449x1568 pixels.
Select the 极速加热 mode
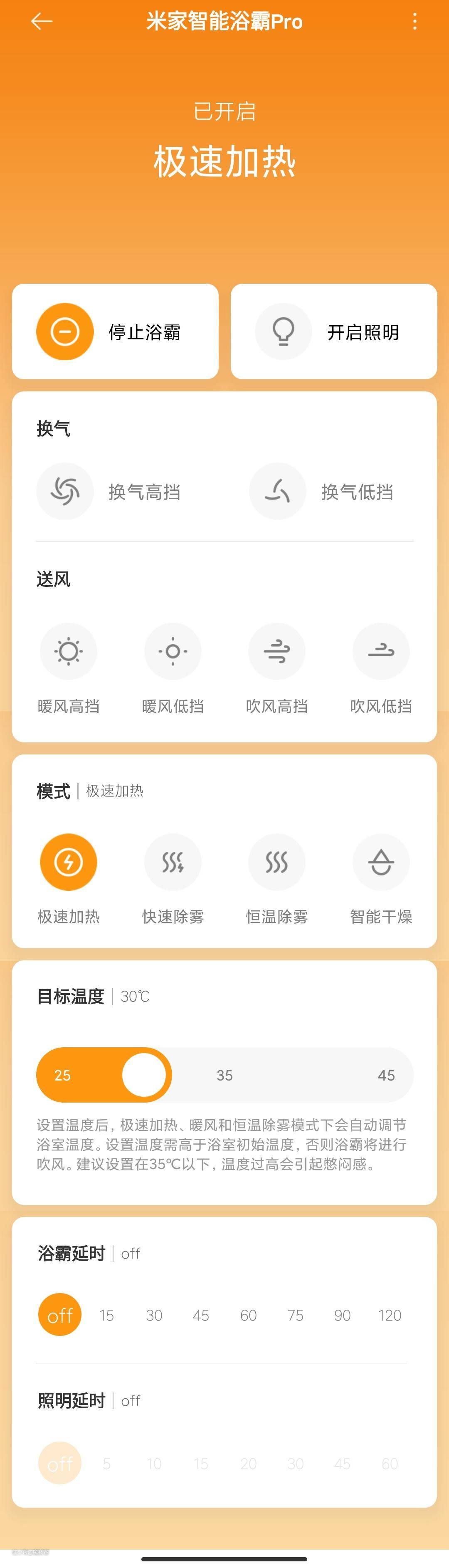coord(68,862)
